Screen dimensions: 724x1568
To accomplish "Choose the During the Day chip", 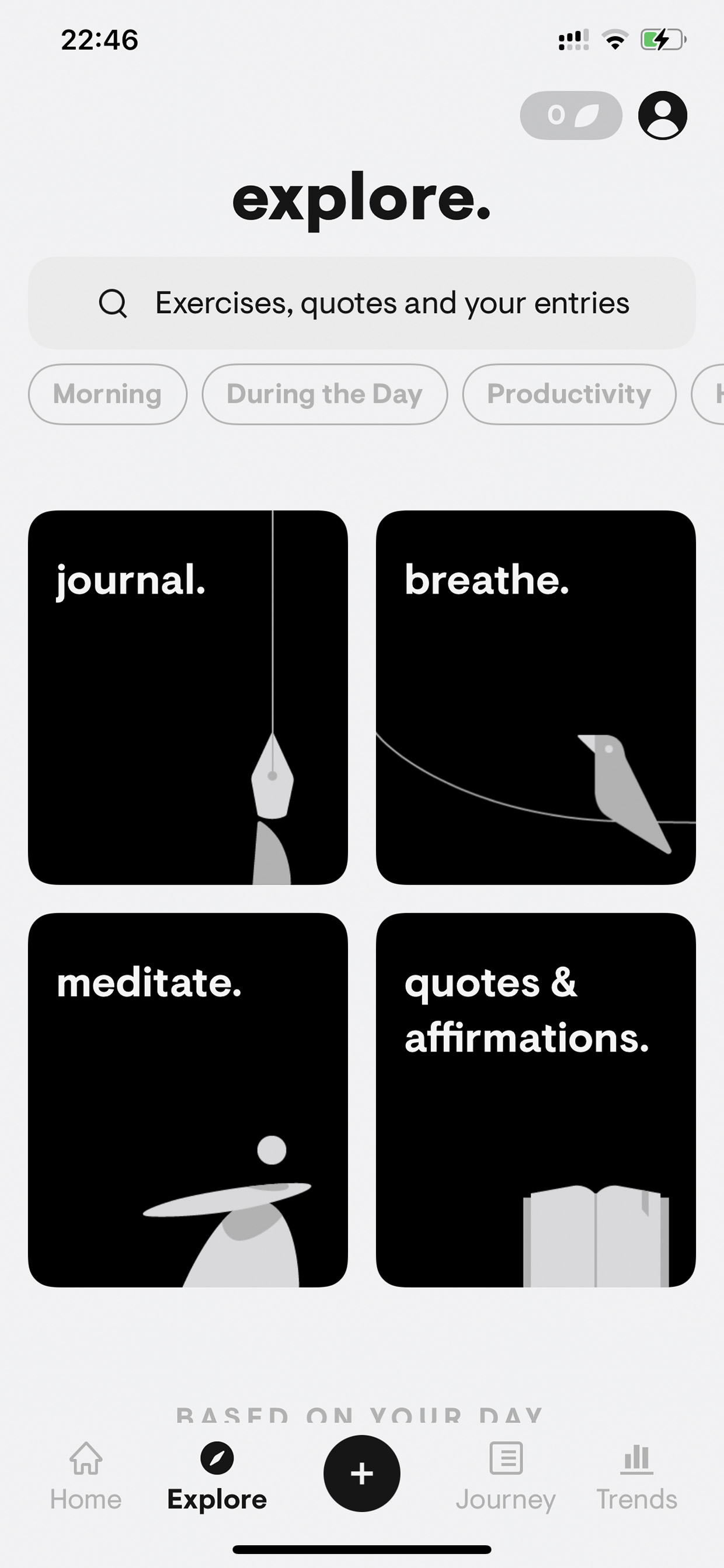I will 325,394.
